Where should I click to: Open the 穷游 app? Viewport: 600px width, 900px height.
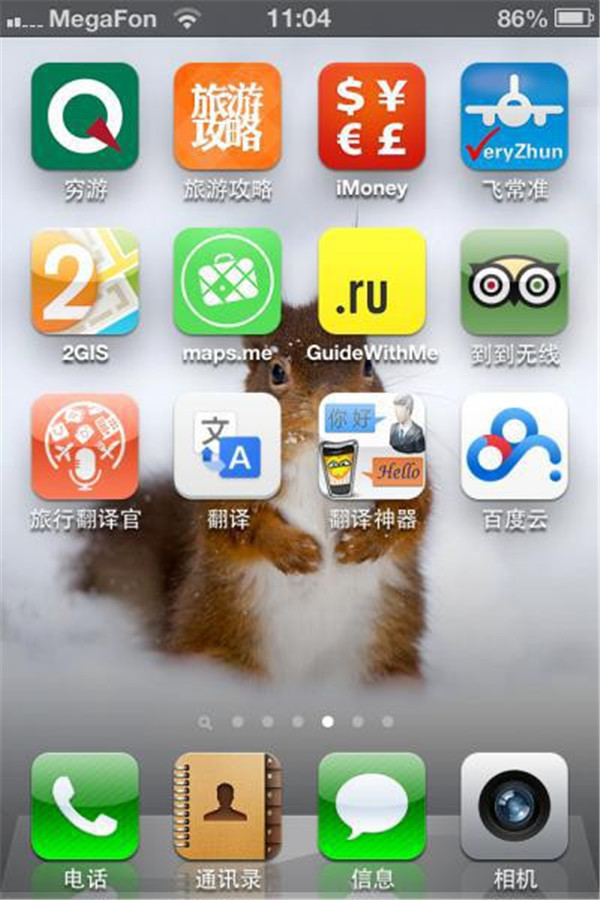pyautogui.click(x=85, y=116)
